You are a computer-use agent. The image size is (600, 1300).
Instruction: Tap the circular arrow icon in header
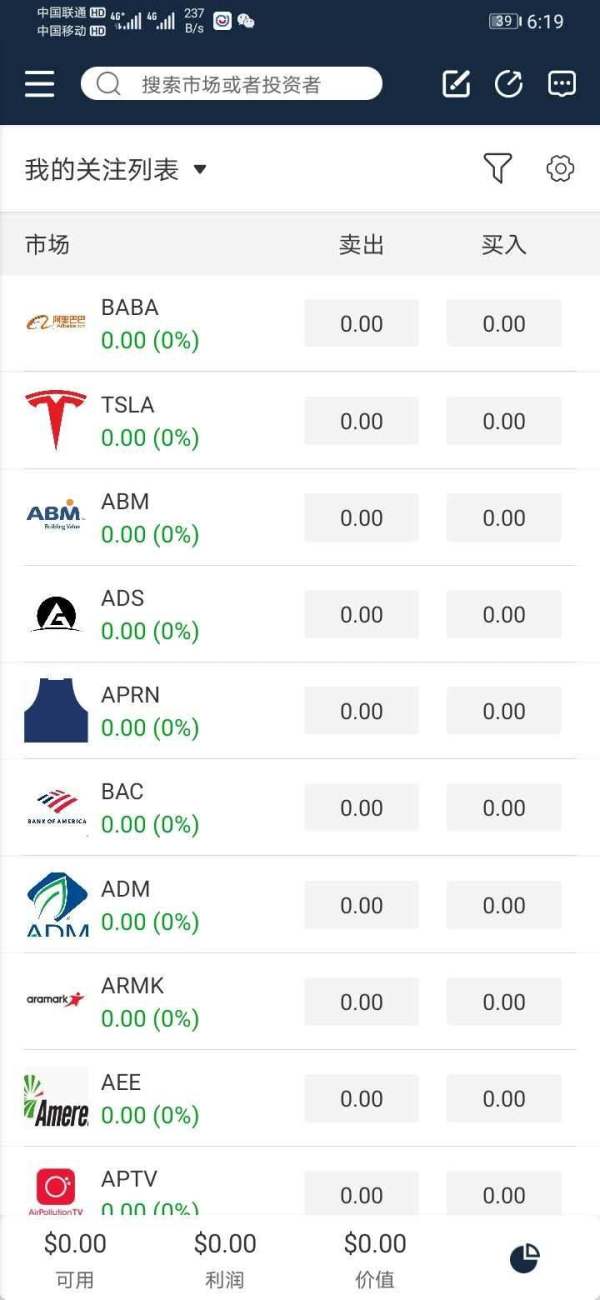[509, 84]
